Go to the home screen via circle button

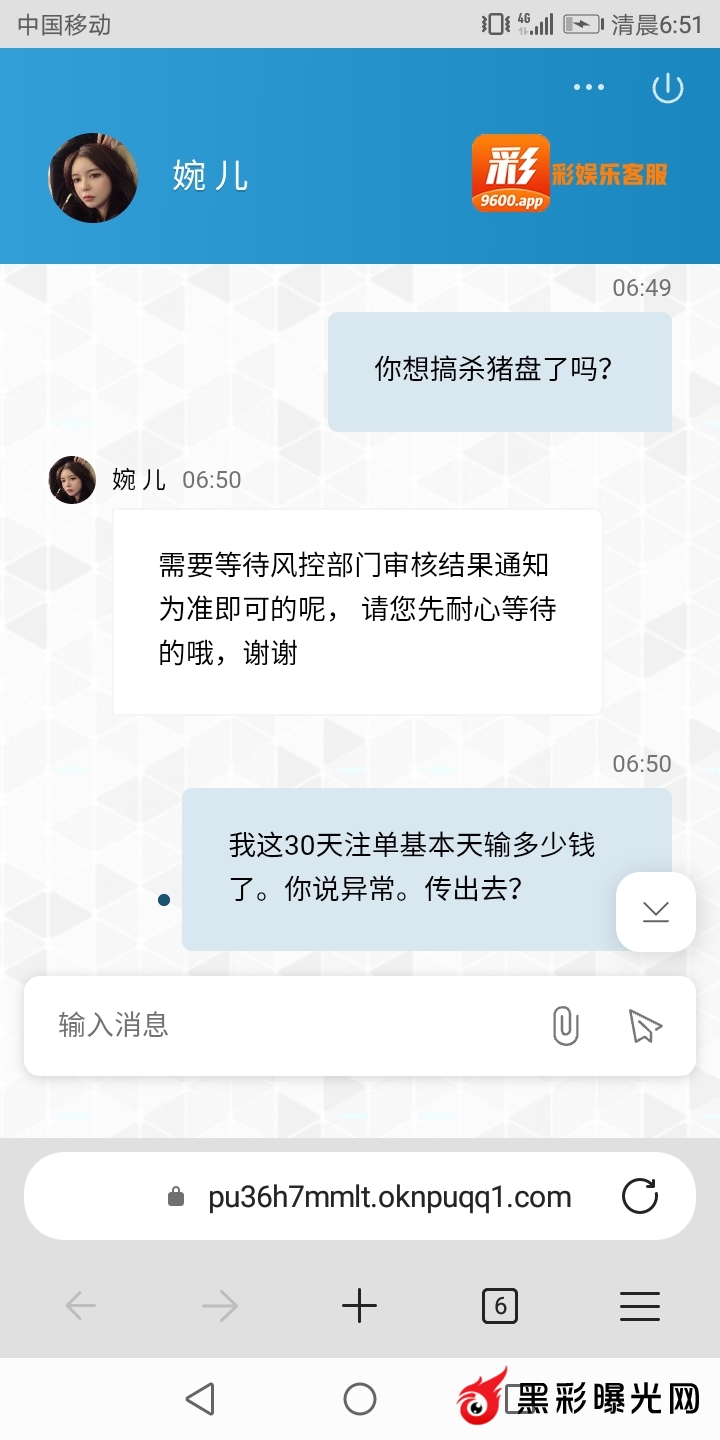point(360,1399)
